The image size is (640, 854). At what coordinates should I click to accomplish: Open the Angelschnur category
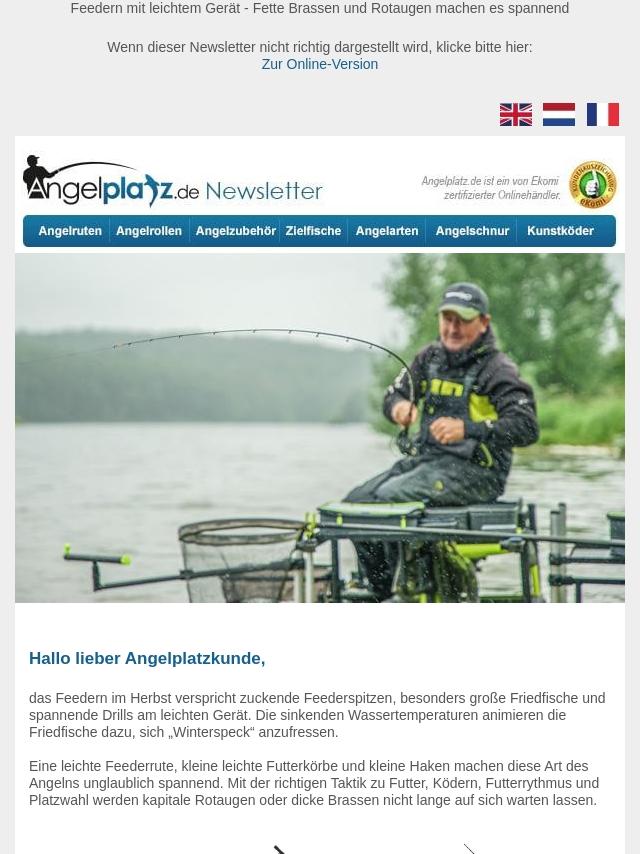pyautogui.click(x=472, y=231)
